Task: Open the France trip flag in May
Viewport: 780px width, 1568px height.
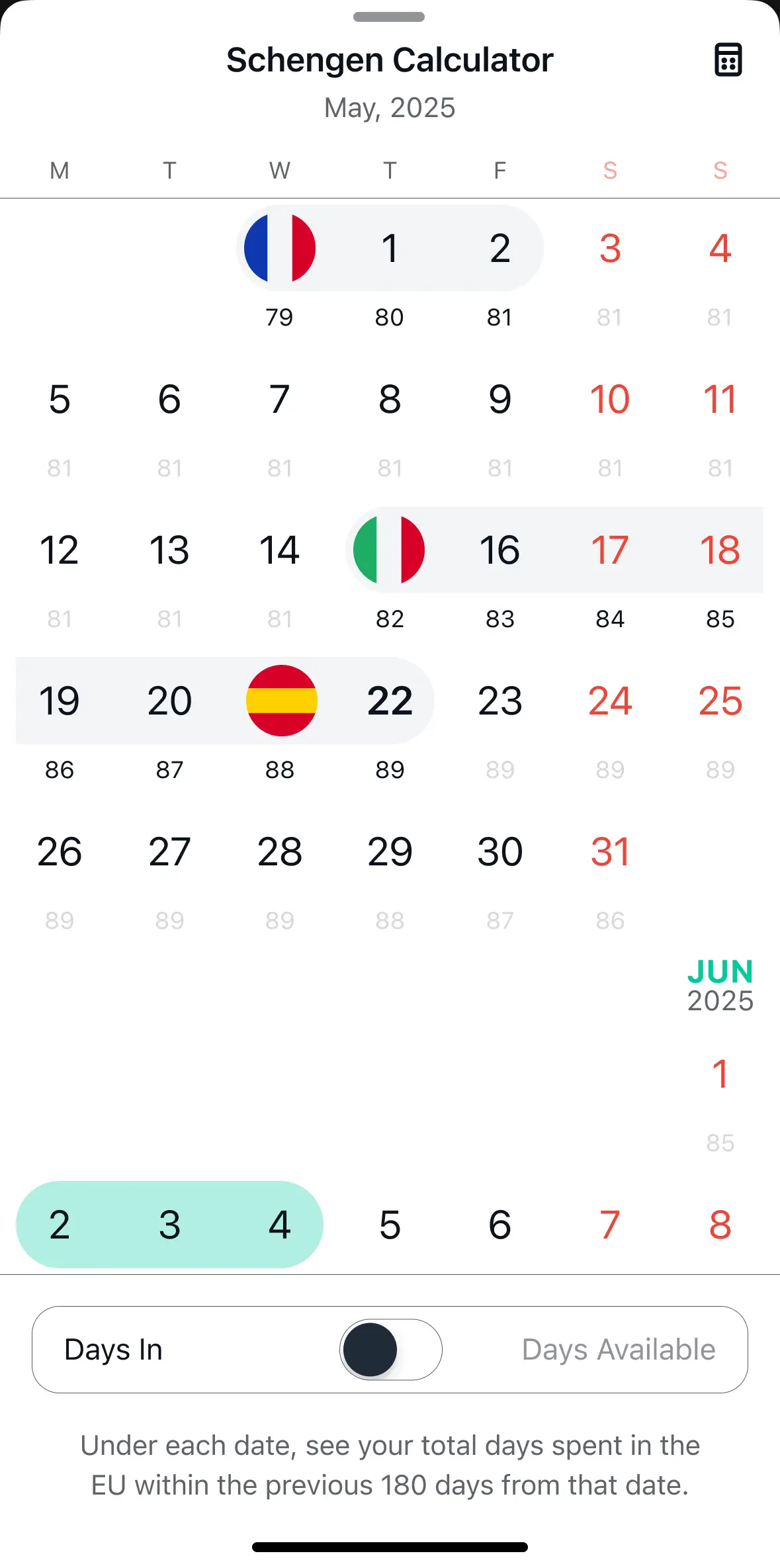Action: 280,248
